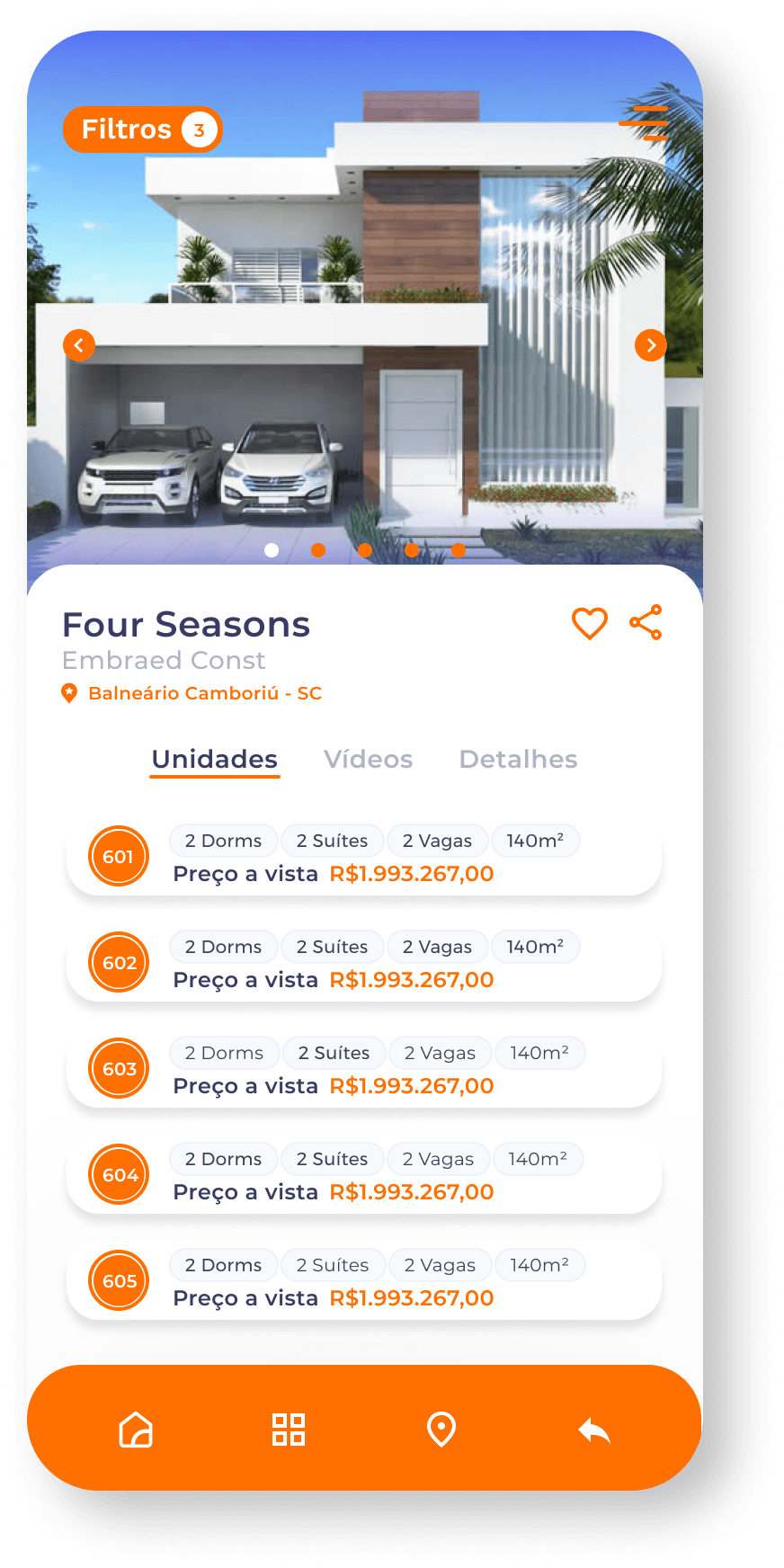Open the grid view tab
The height and width of the screenshot is (1568, 784).
[289, 1429]
